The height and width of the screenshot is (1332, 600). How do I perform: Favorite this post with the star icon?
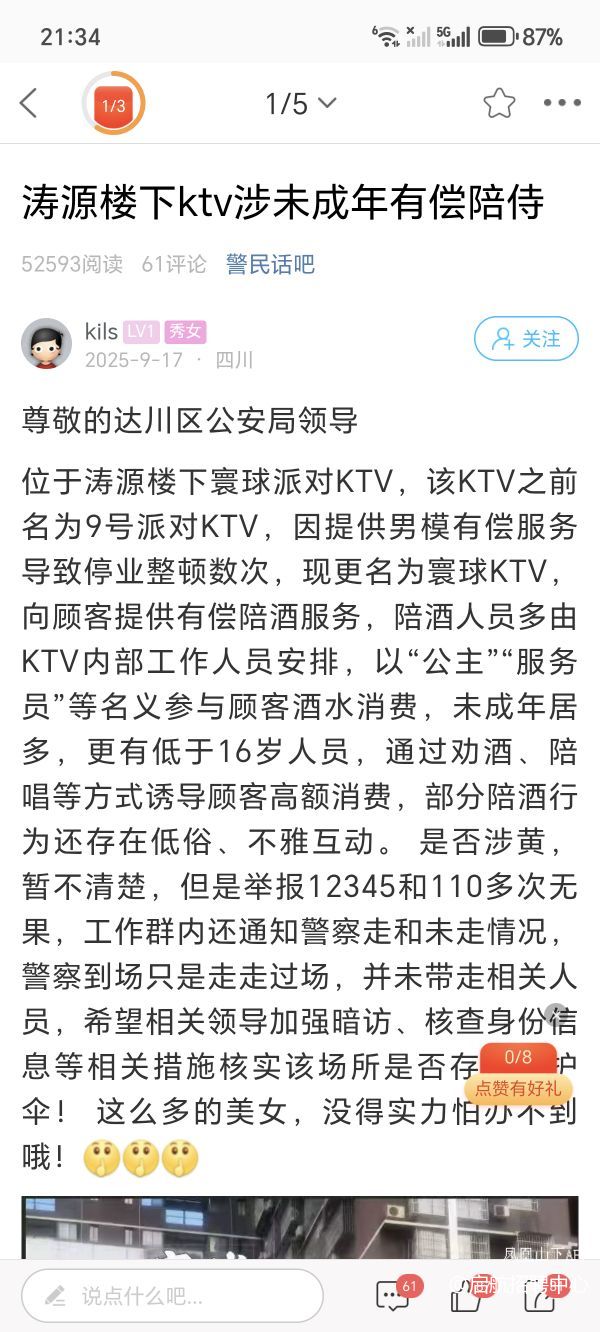point(498,103)
